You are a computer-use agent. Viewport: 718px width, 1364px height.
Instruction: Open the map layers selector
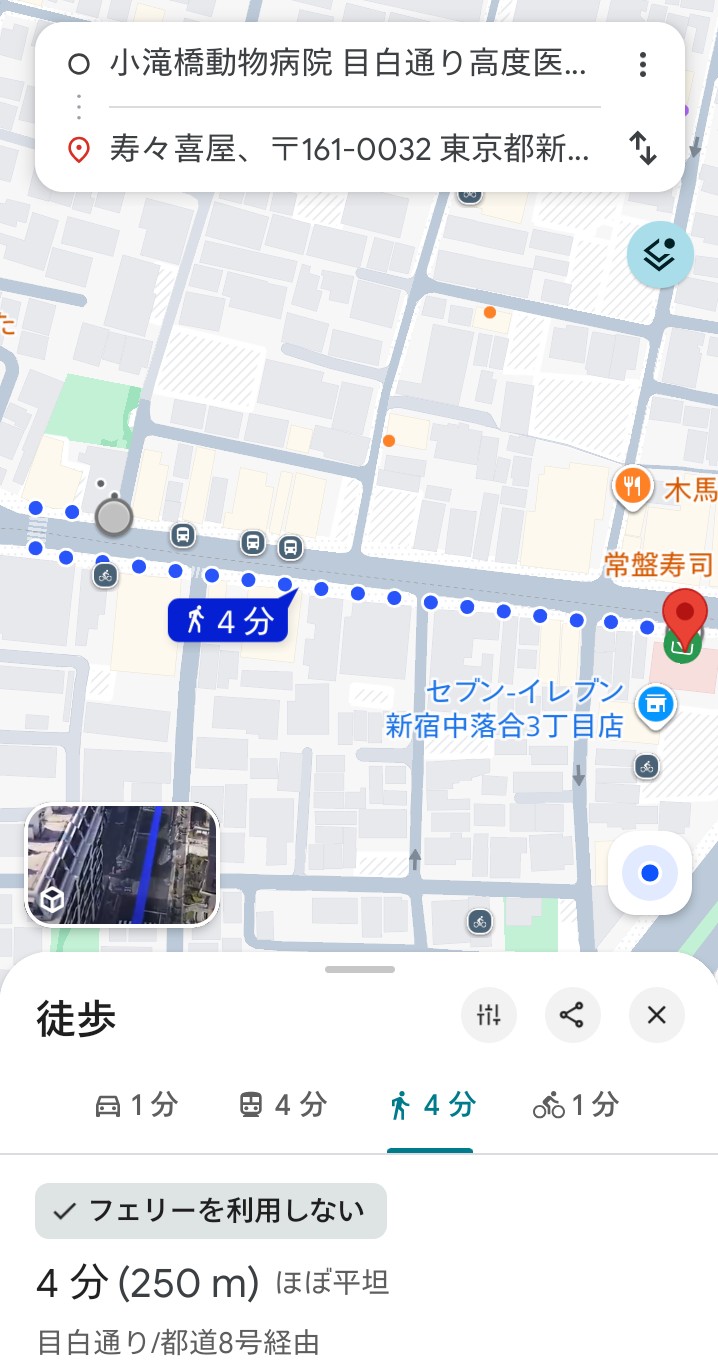coord(660,256)
